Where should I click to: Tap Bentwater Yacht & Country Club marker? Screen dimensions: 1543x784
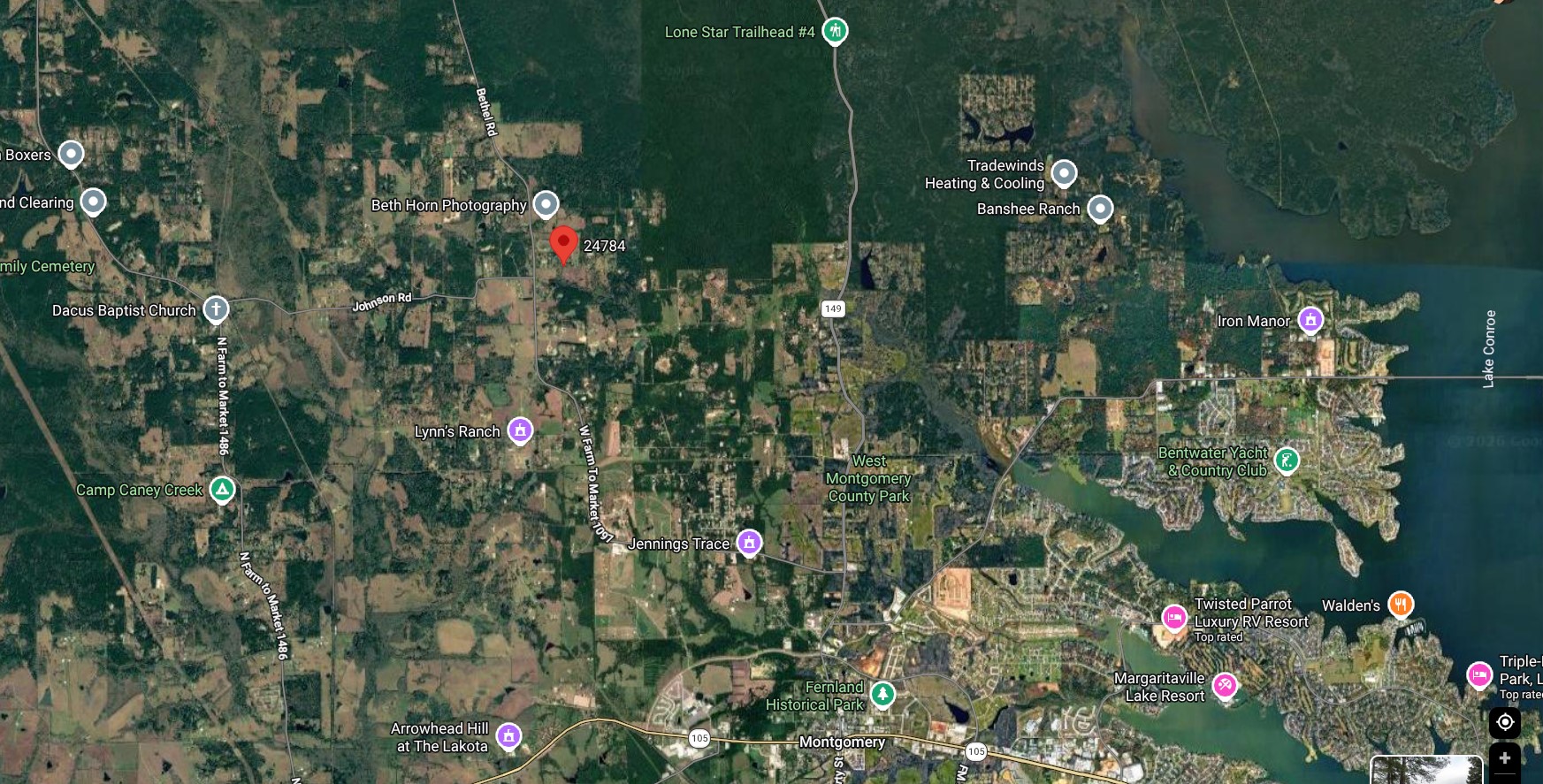1287,461
